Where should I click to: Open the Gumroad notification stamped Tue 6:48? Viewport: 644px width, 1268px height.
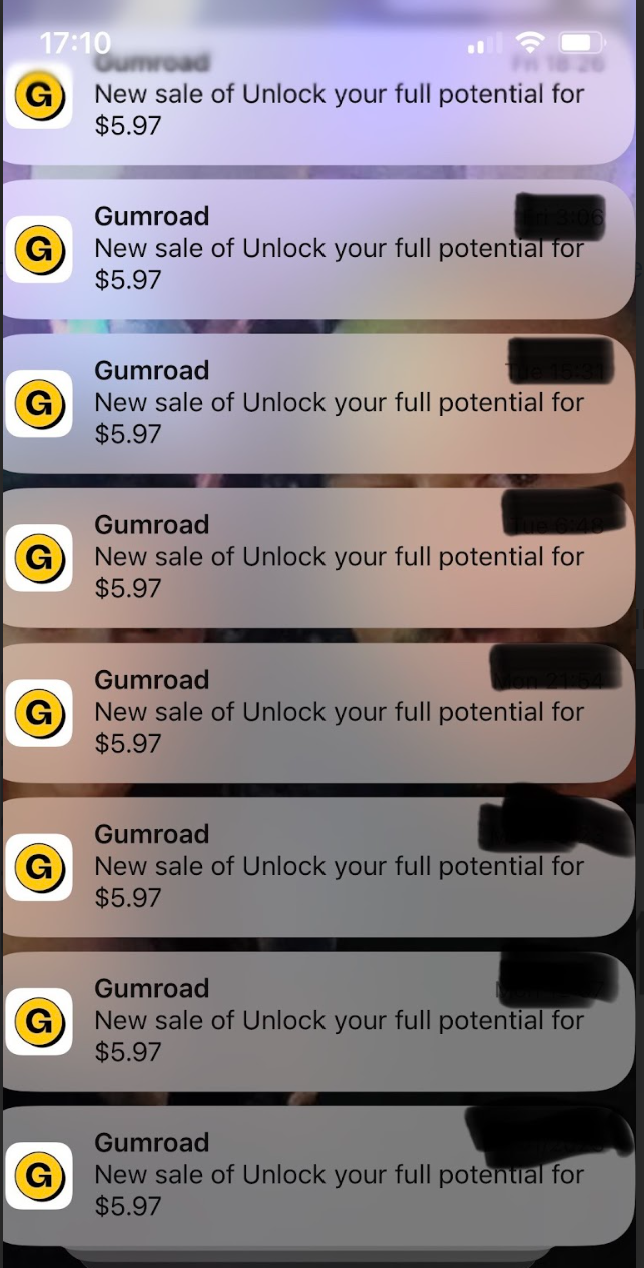click(320, 558)
